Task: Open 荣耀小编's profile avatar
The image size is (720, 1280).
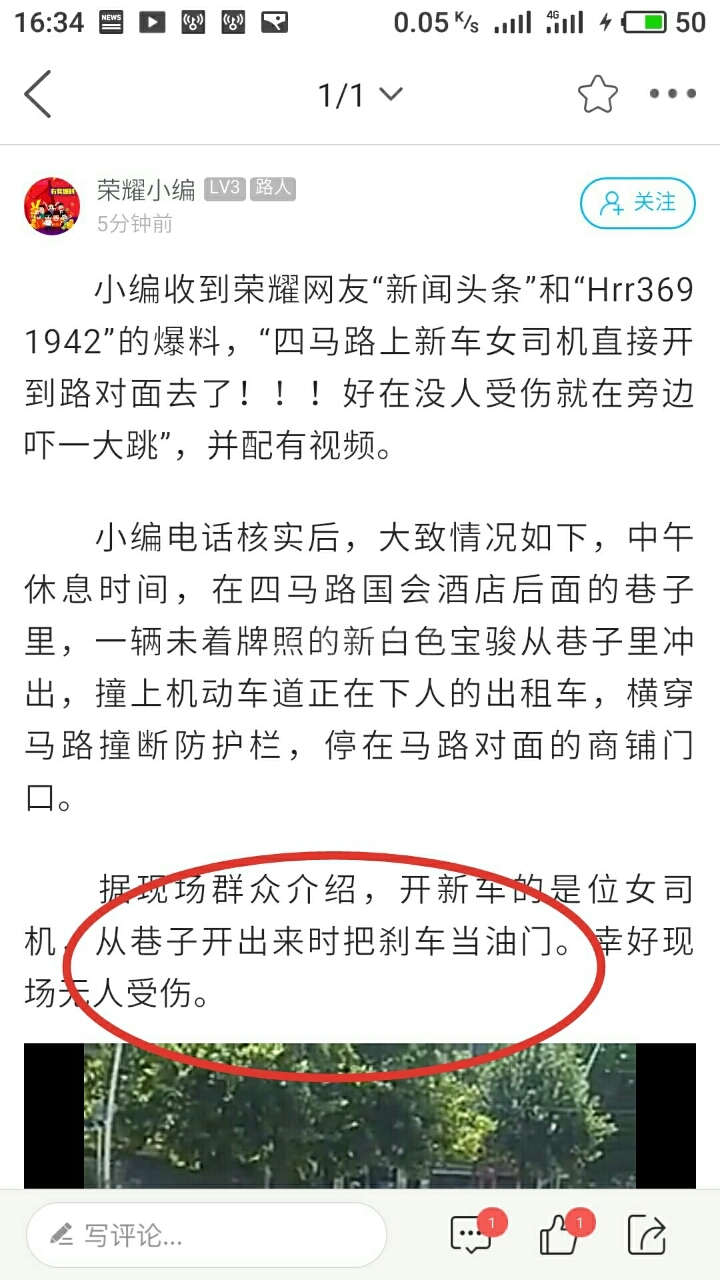Action: pyautogui.click(x=51, y=206)
